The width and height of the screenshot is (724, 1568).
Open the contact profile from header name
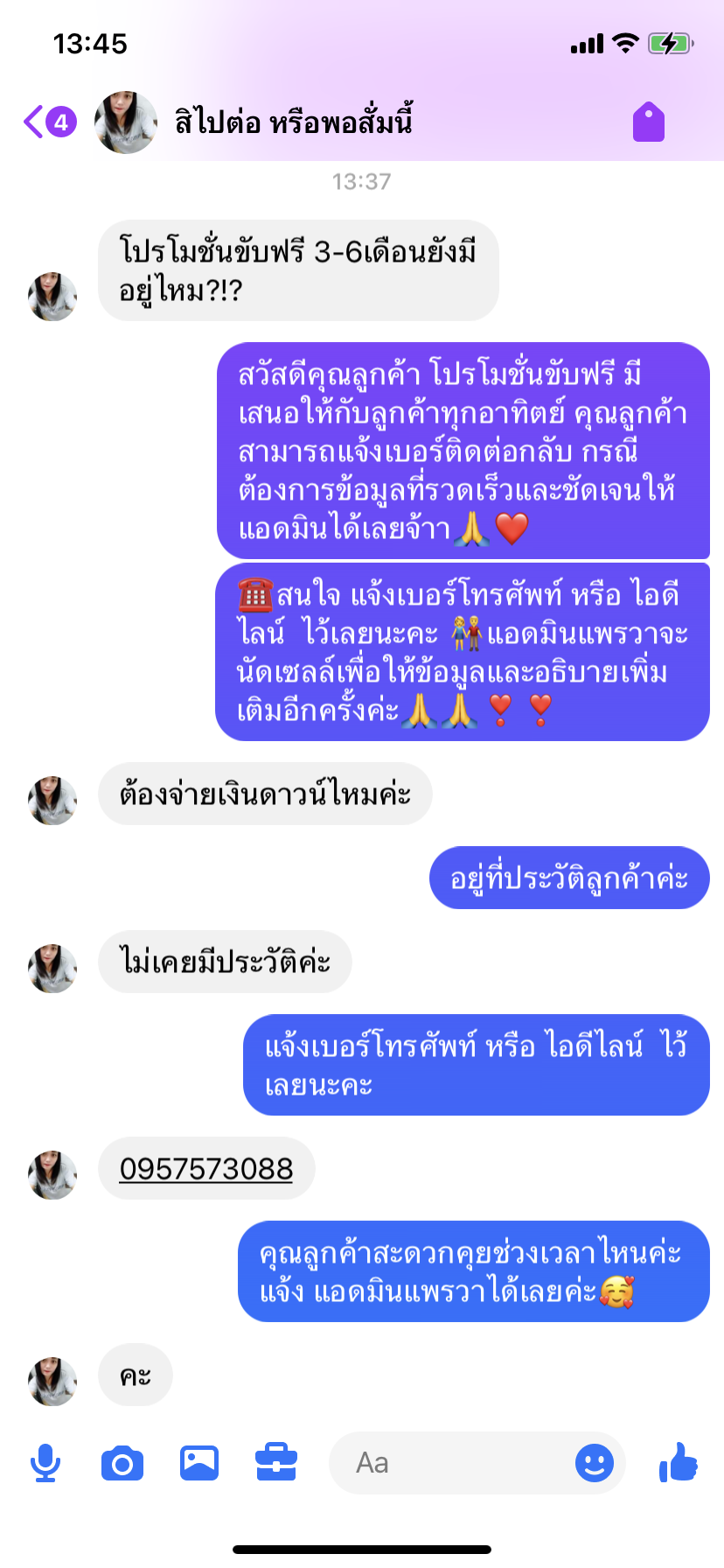293,122
